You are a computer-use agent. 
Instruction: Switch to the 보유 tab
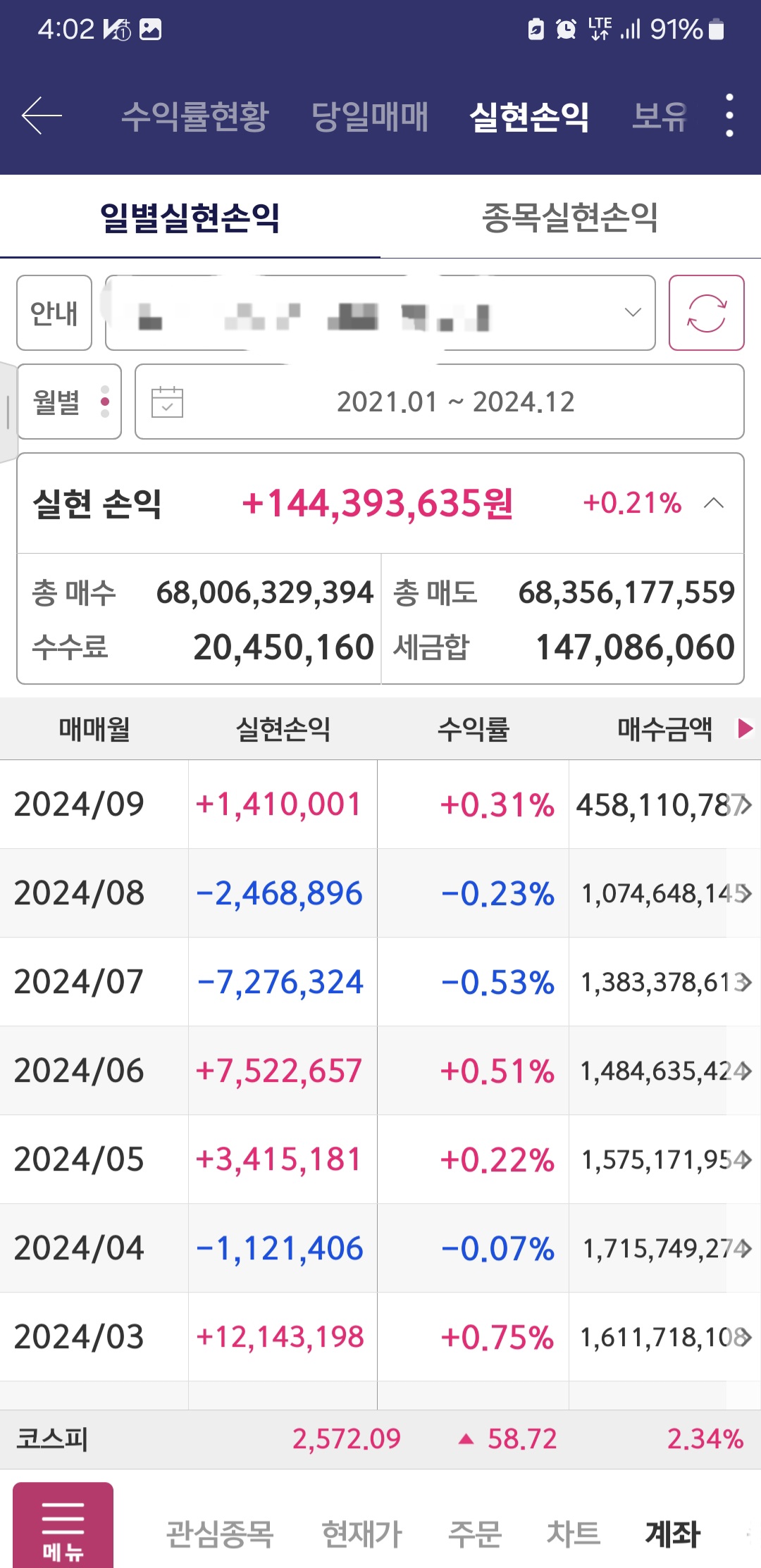659,116
